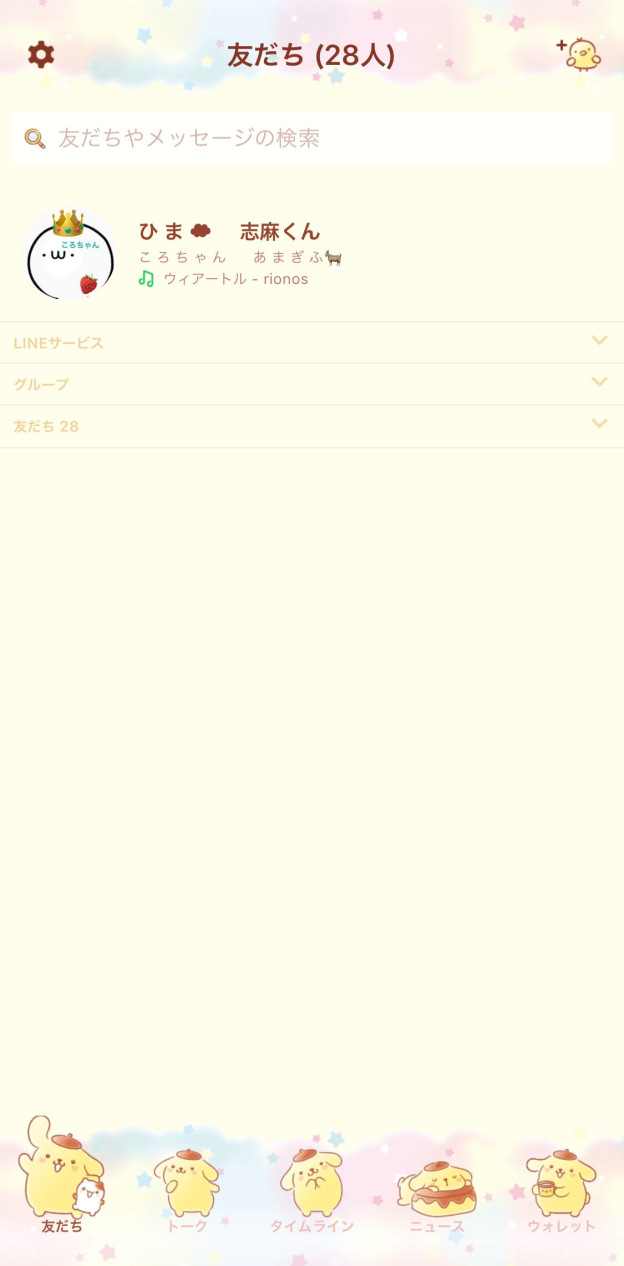Tap the add friend chick icon

point(579,54)
